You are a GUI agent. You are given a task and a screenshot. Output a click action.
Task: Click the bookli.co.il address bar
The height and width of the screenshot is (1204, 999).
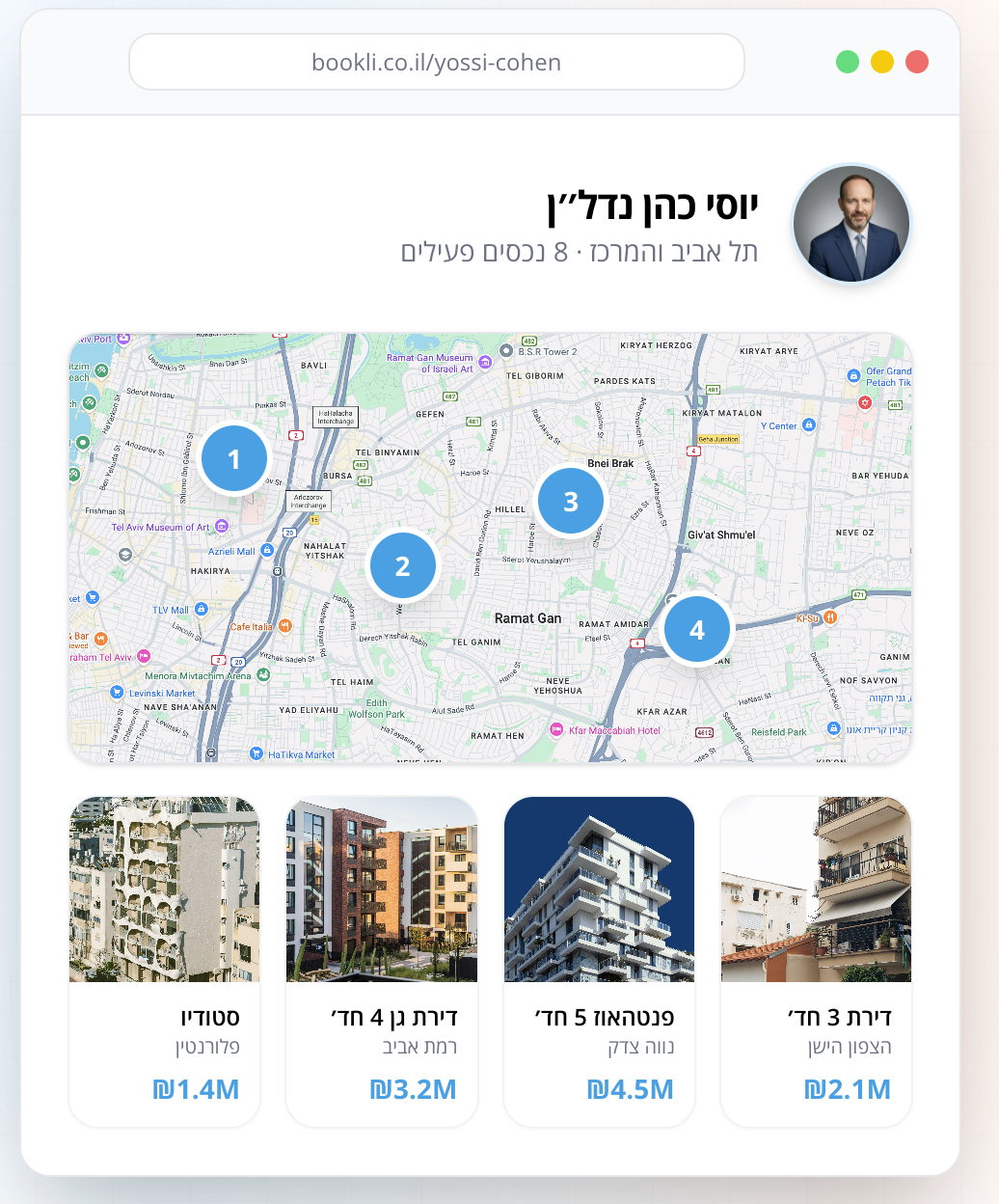pos(437,61)
